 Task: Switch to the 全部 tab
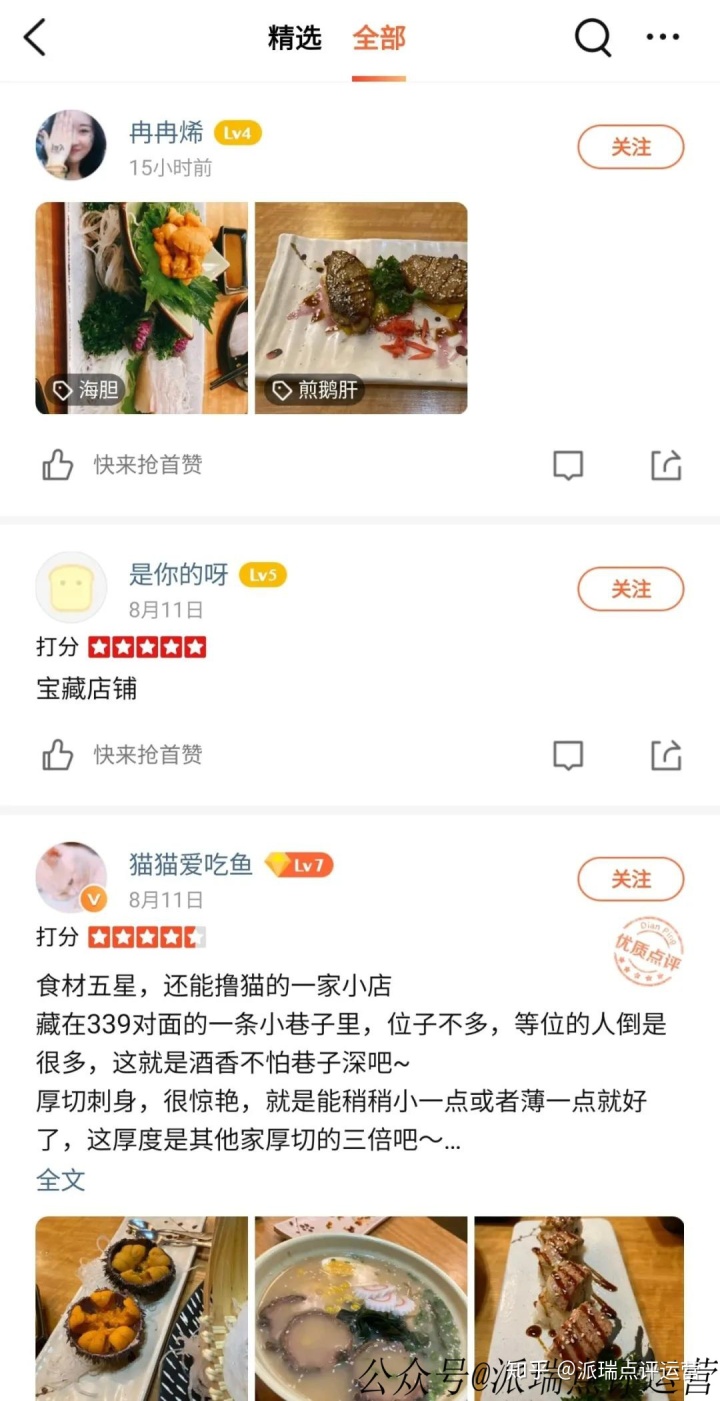[378, 37]
